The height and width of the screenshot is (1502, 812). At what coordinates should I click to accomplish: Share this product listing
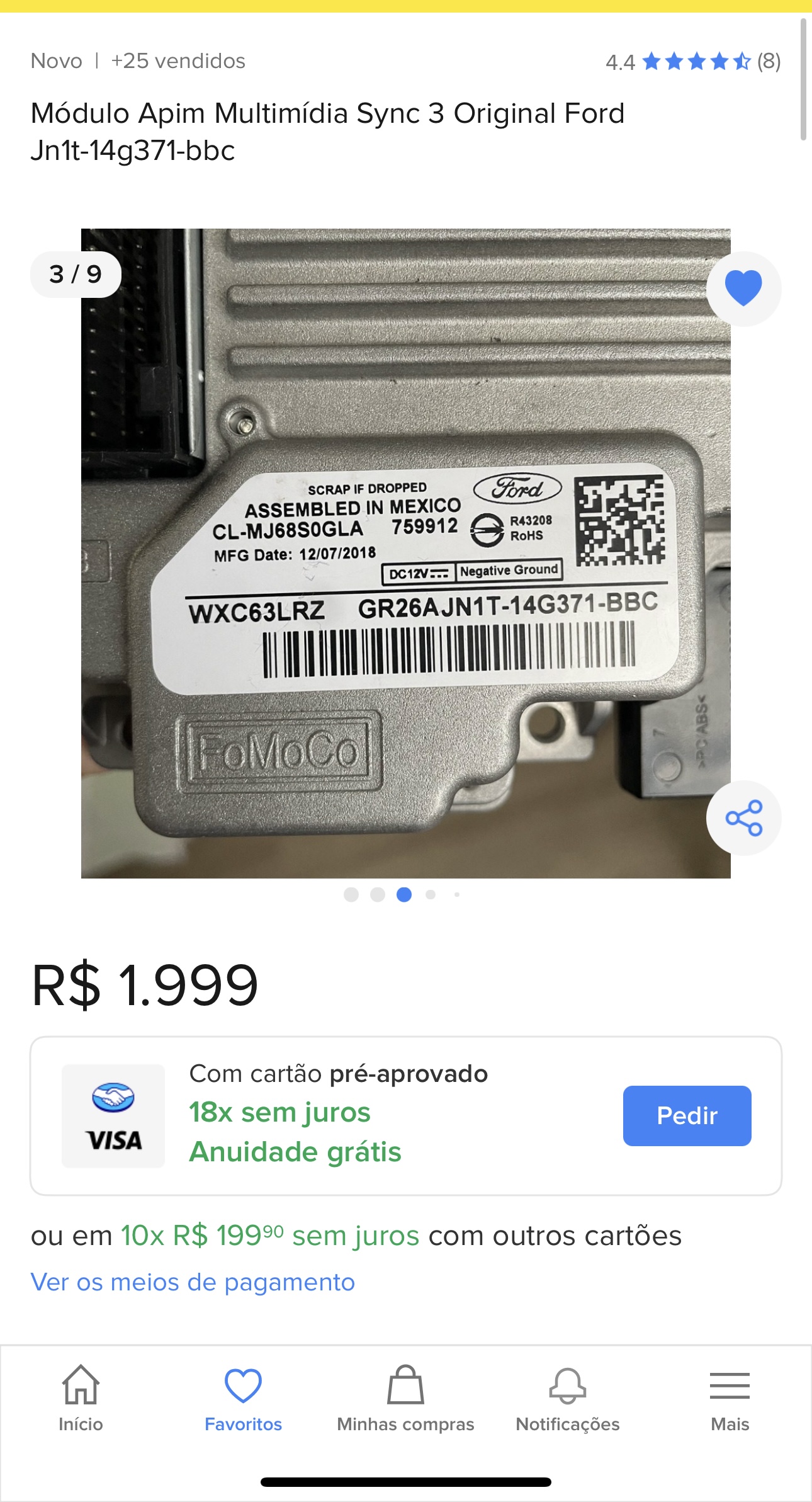tap(743, 818)
